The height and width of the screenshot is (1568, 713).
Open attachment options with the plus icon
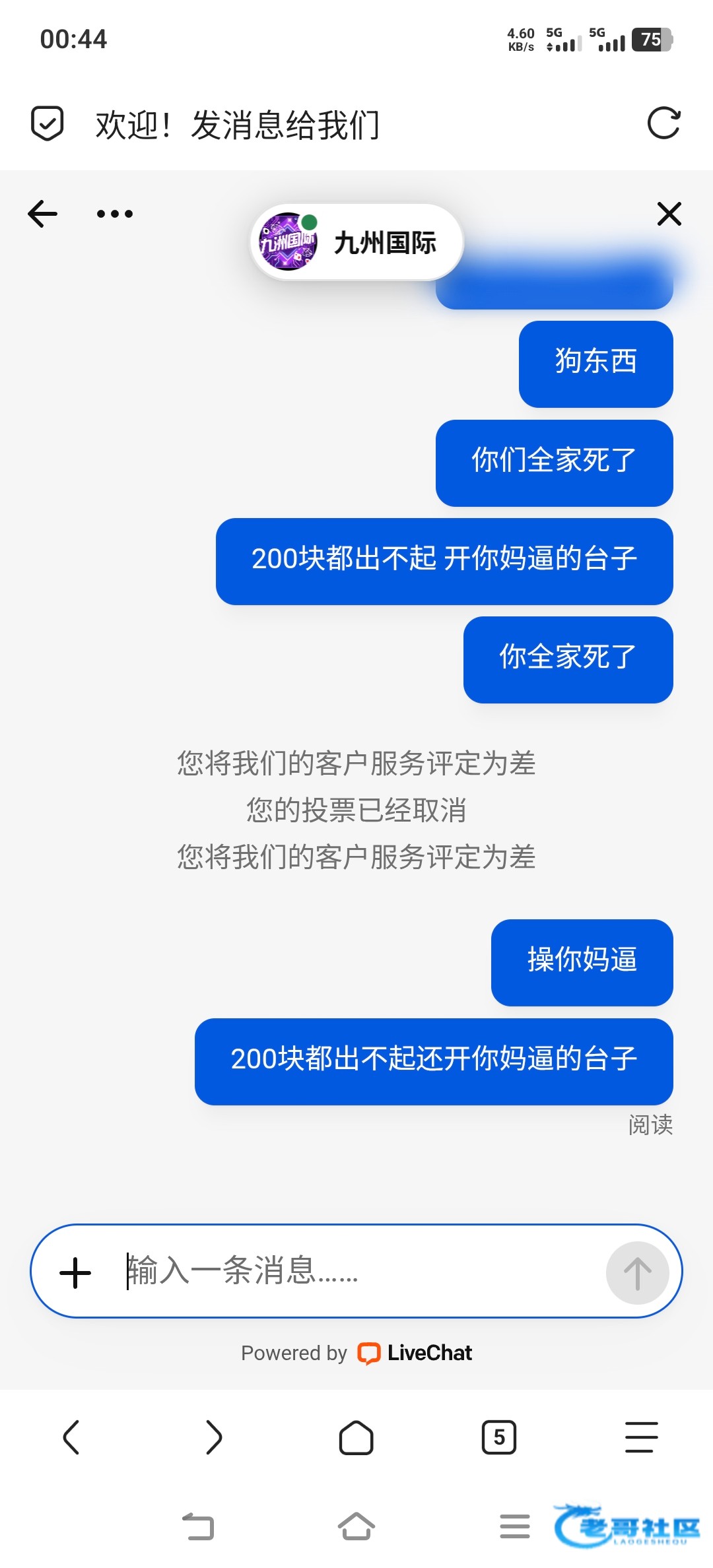click(75, 1272)
